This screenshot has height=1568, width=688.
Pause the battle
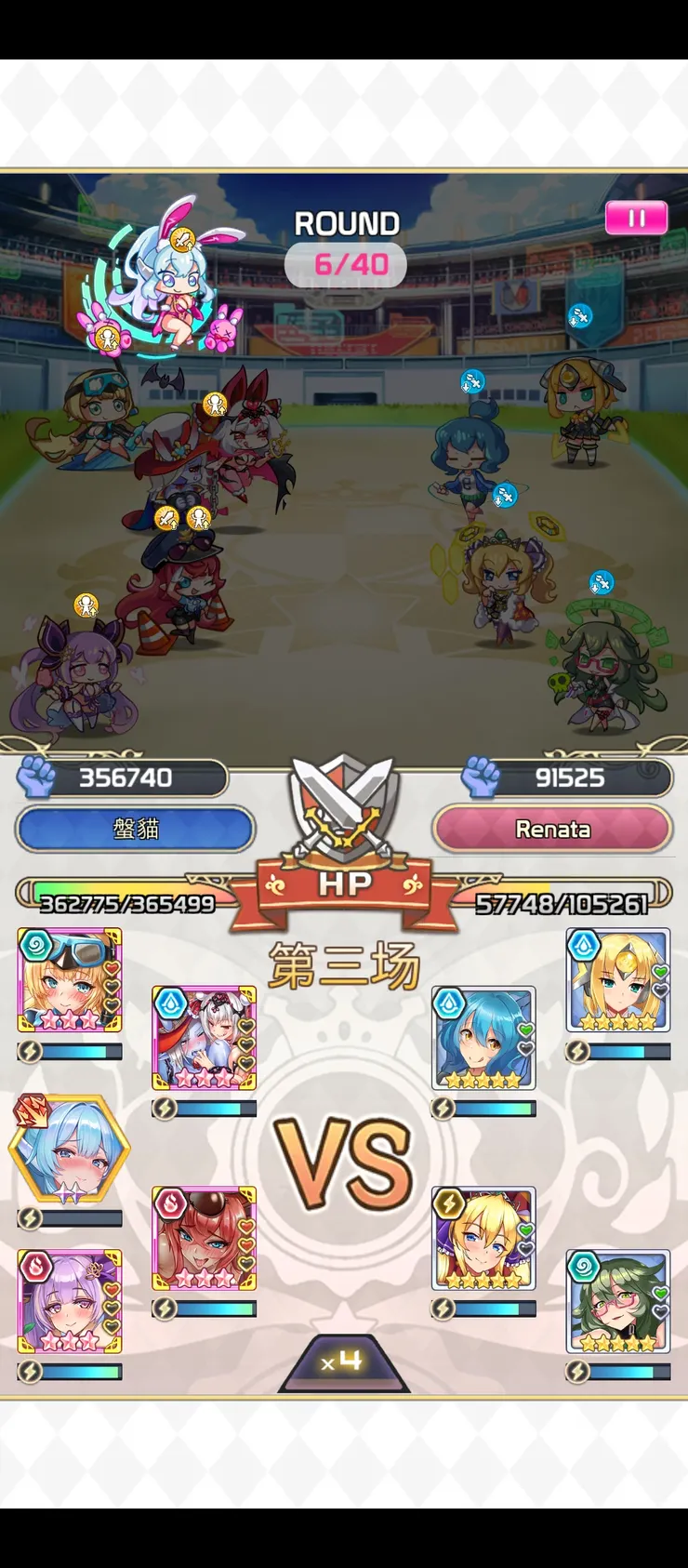pos(637,219)
